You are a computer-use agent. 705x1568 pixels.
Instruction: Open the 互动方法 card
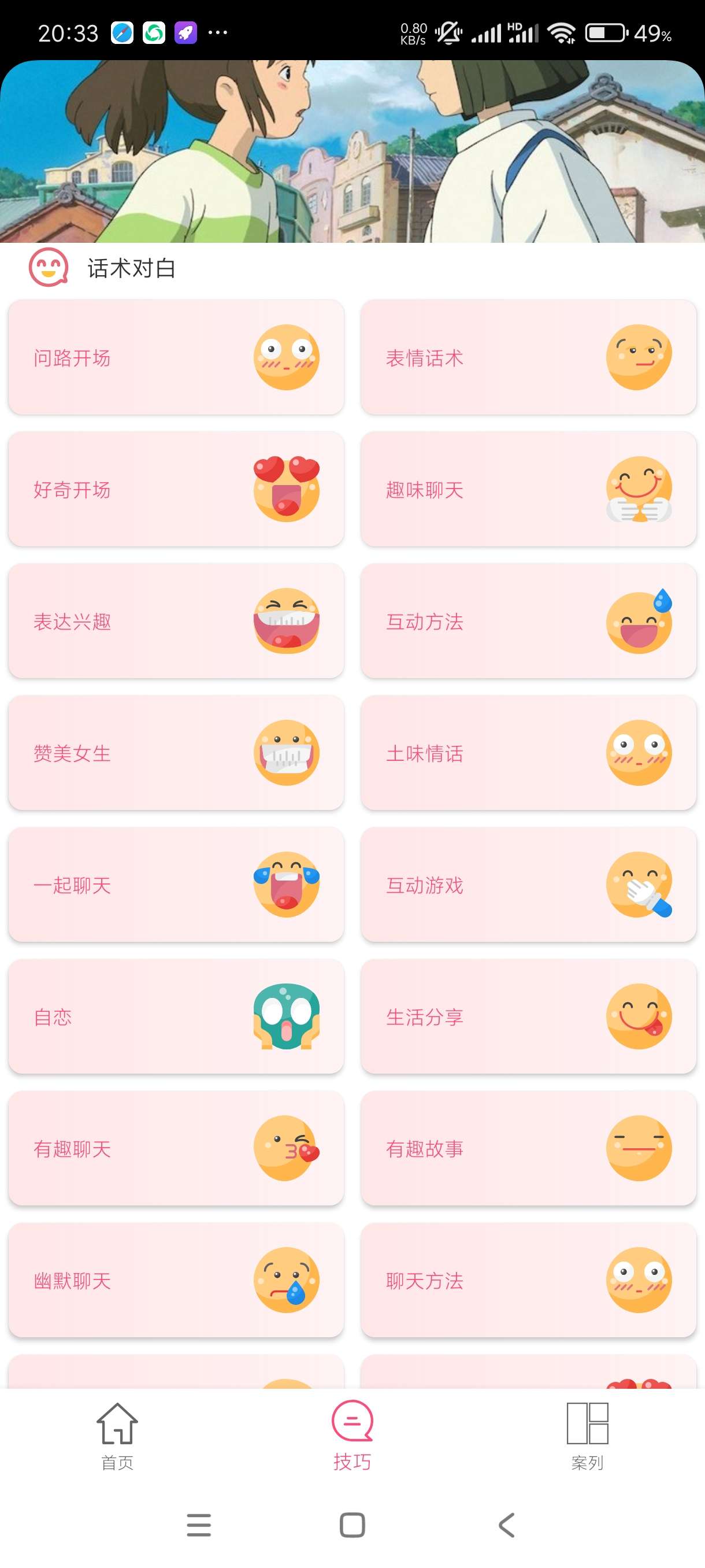click(528, 621)
